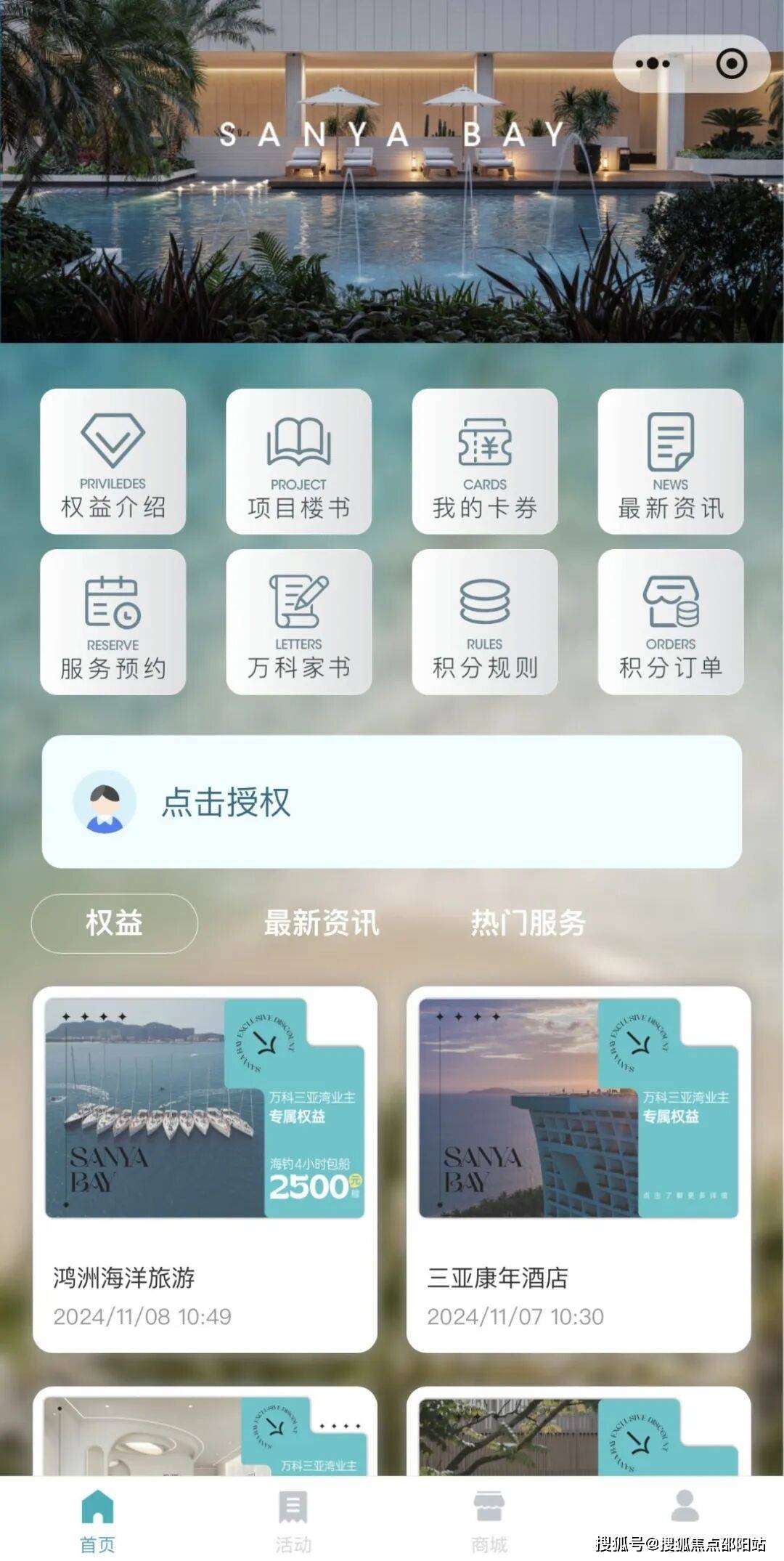The image size is (784, 1561).
Task: Switch to the 热门服务 tab
Action: coord(528,923)
